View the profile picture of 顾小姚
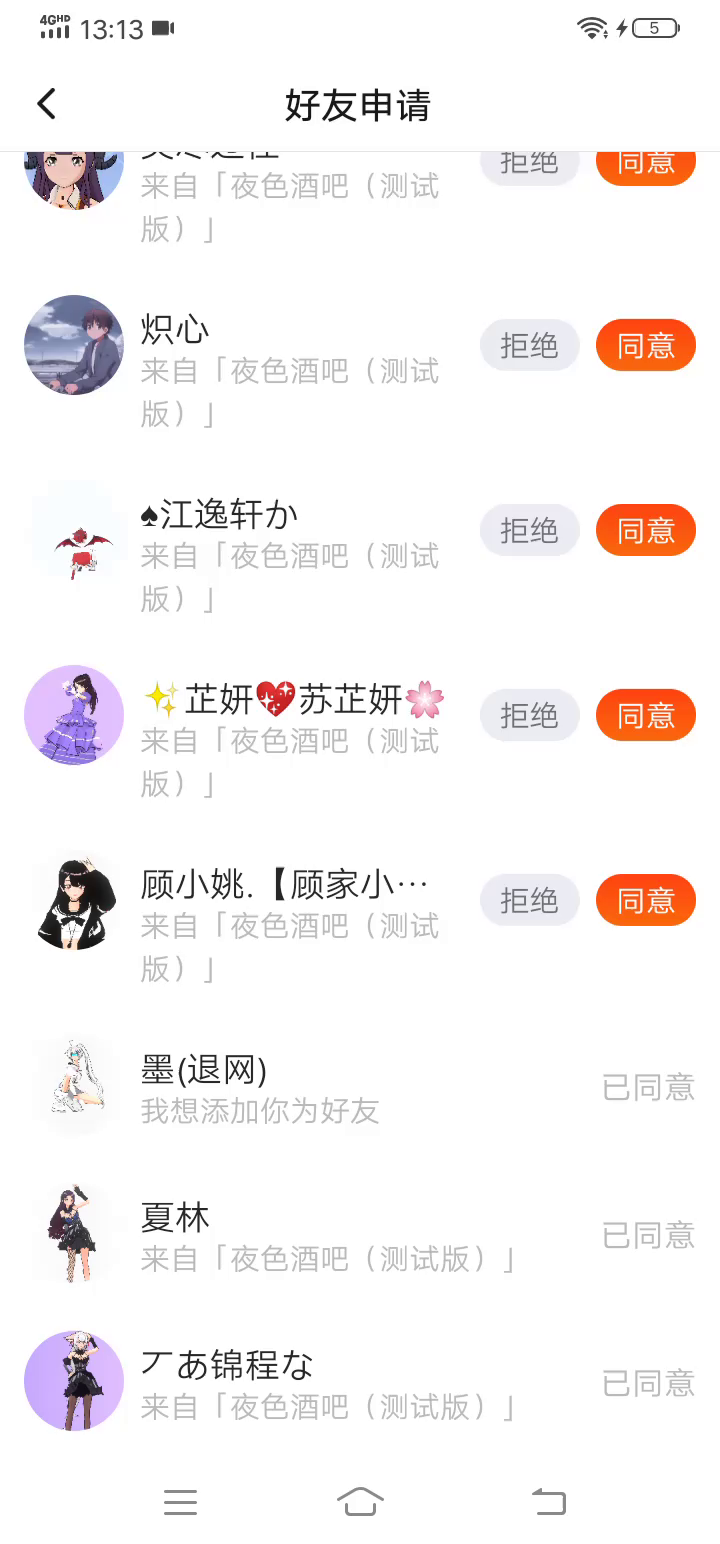This screenshot has width=720, height=1544. point(74,900)
